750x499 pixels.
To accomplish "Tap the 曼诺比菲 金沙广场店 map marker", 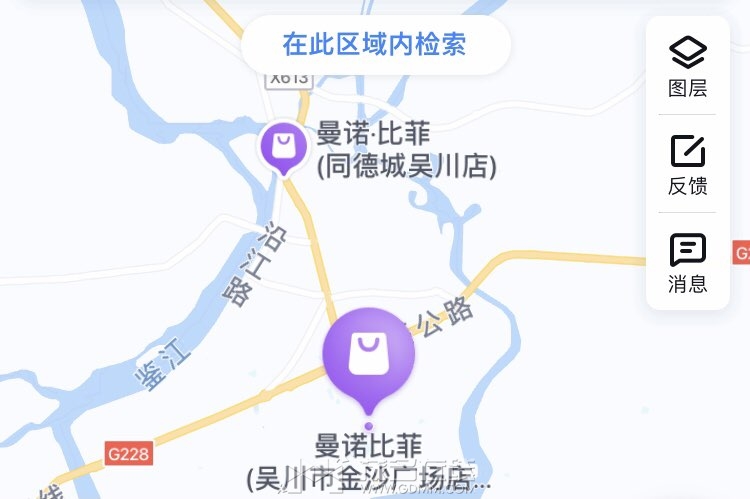I will pos(368,357).
